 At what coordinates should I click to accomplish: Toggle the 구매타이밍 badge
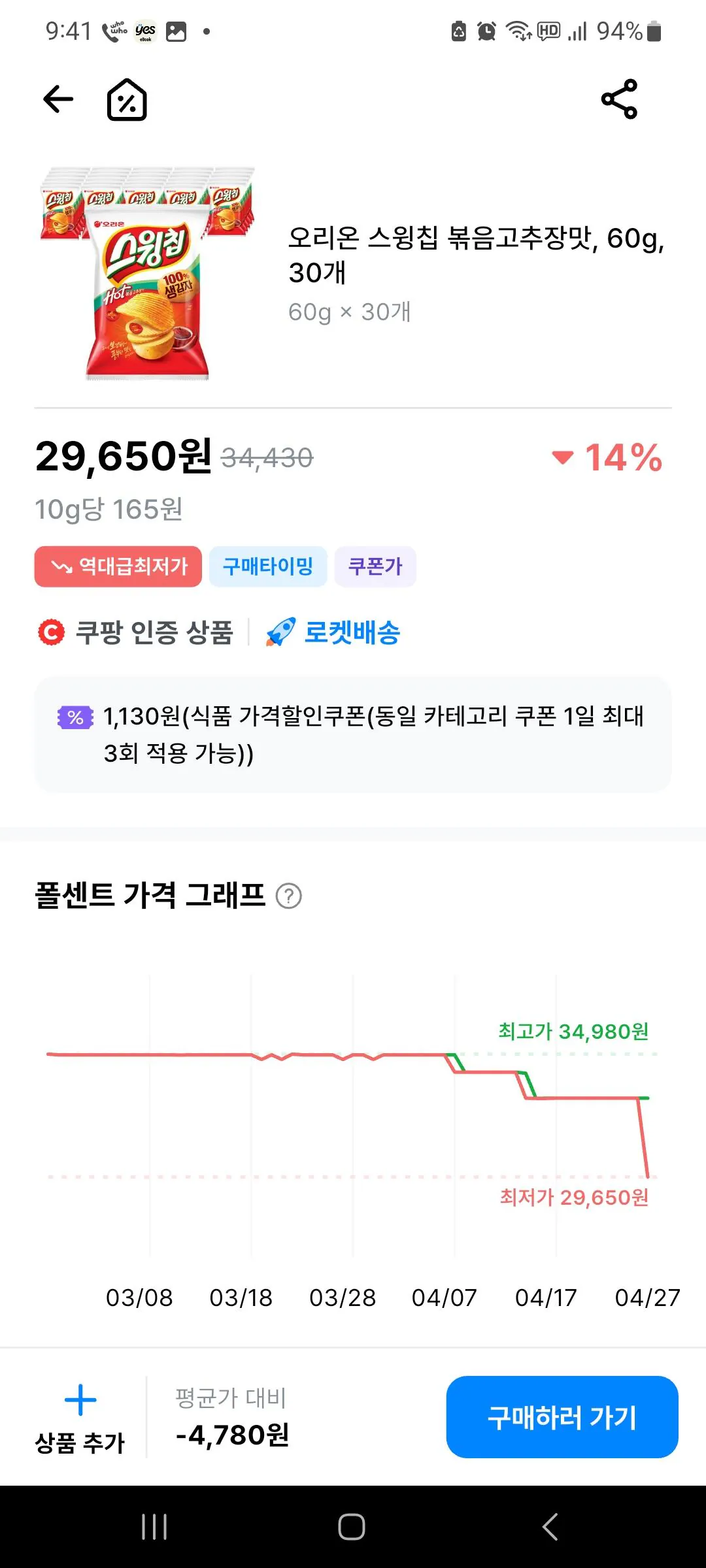[268, 566]
